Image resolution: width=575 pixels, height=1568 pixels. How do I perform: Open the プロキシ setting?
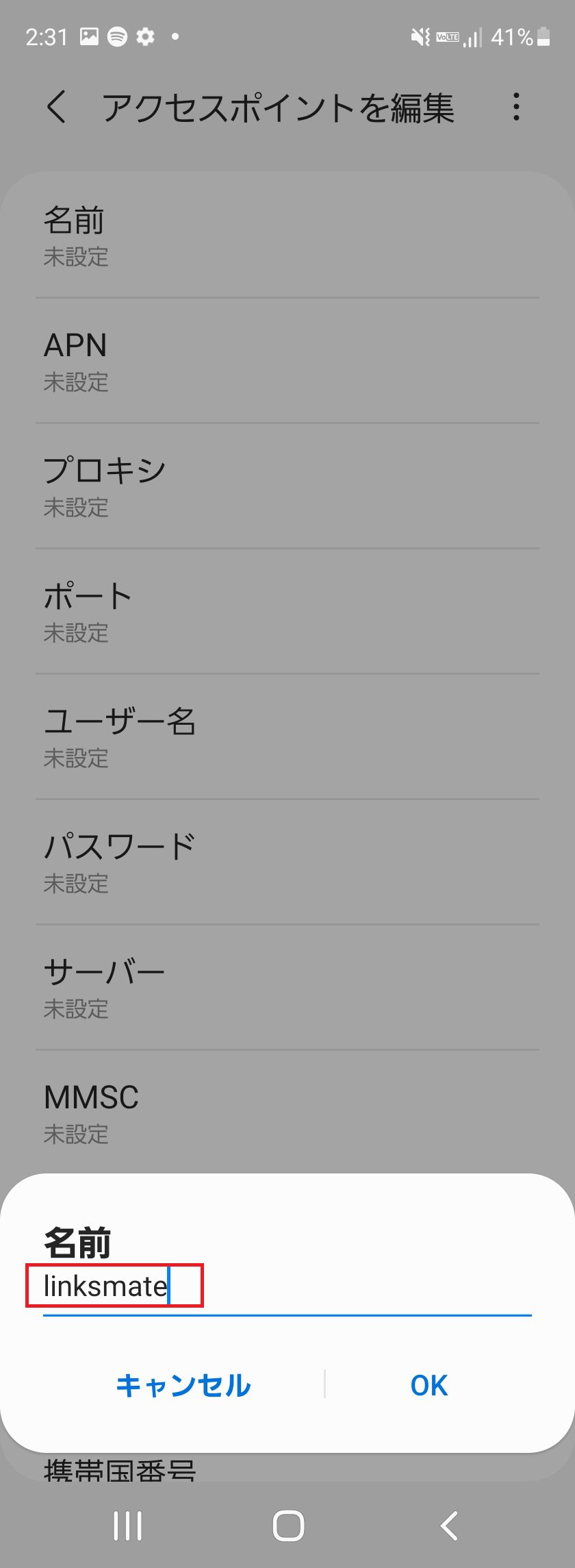click(x=287, y=484)
